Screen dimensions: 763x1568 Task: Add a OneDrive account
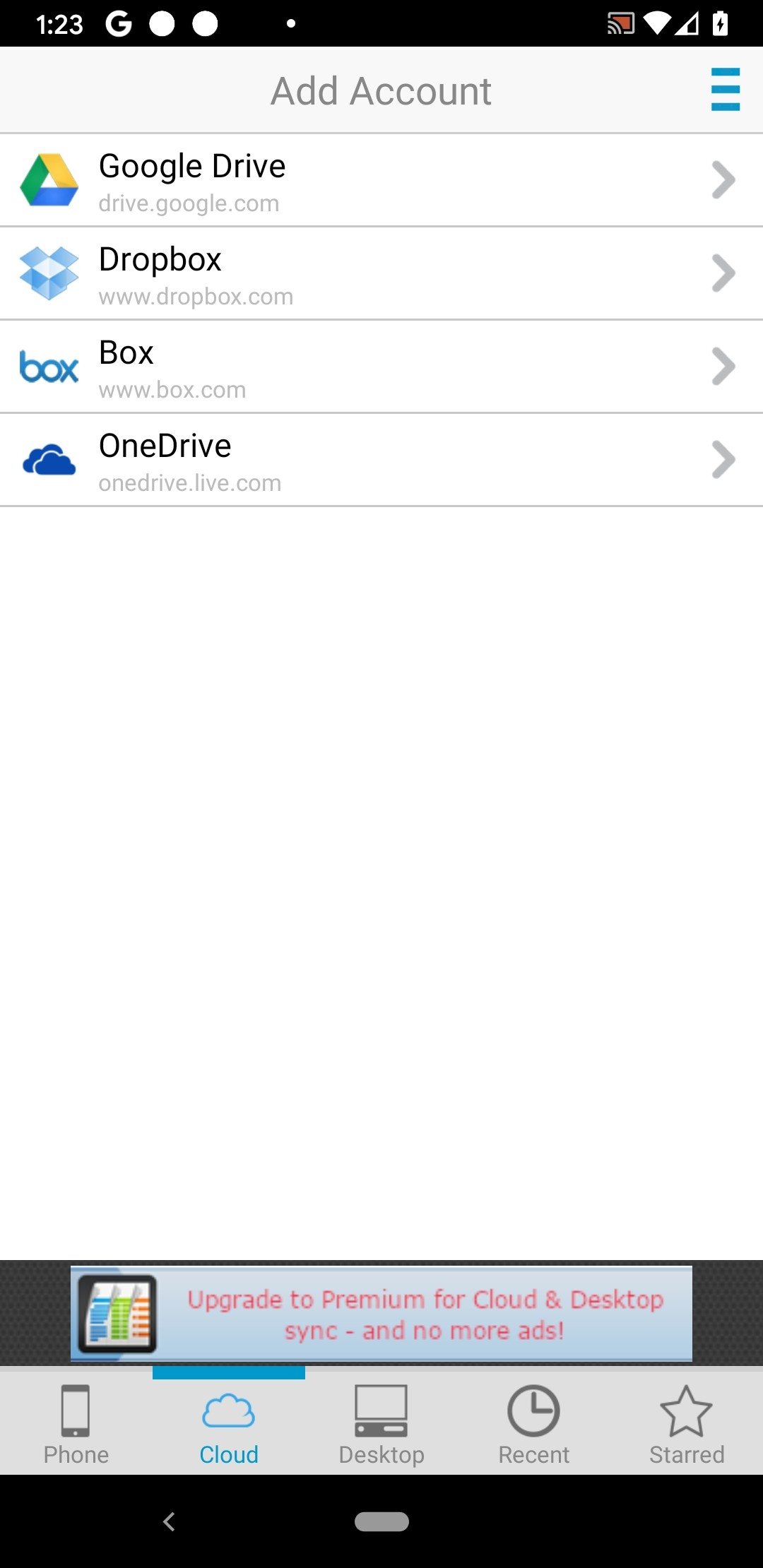coord(381,460)
